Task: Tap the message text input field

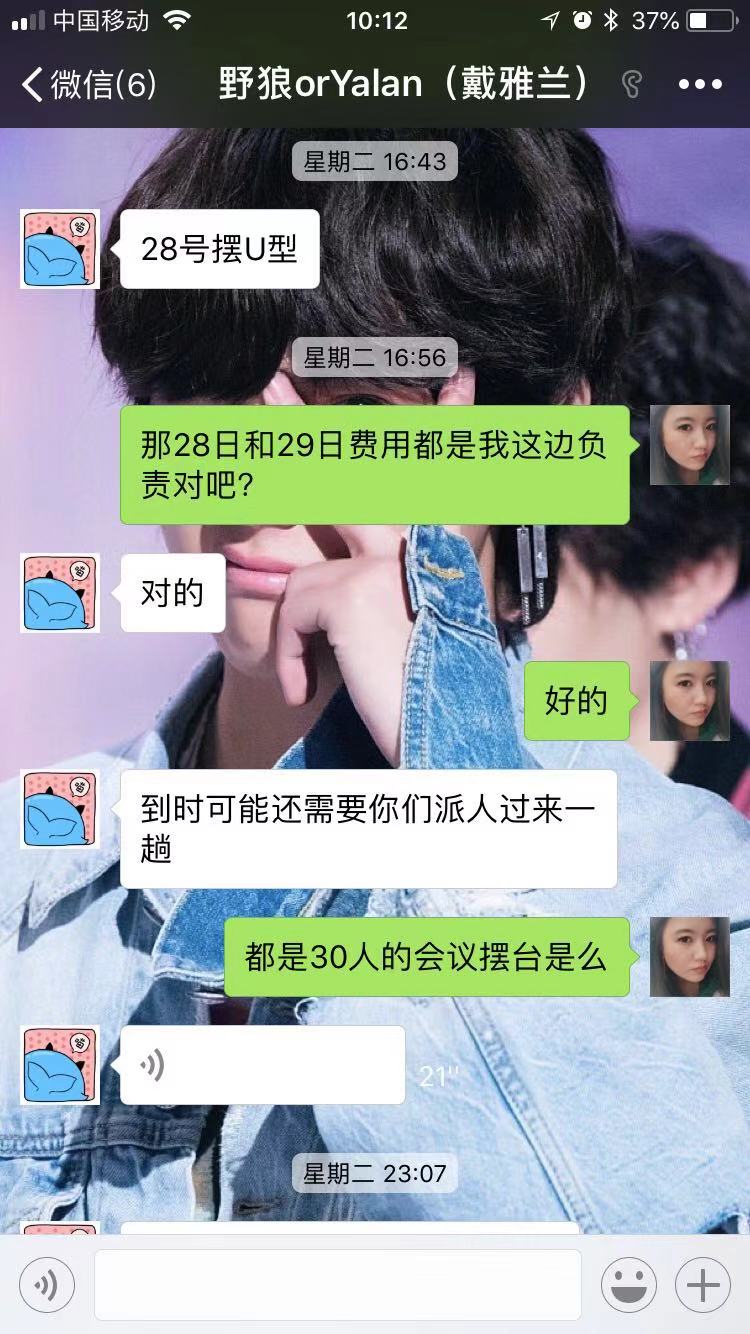Action: point(337,1285)
